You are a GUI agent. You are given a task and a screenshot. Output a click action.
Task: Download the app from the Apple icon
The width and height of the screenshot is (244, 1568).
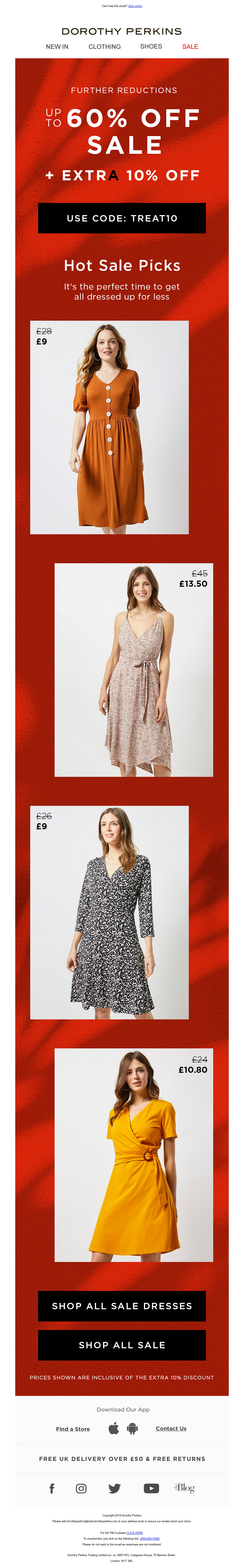(x=114, y=1428)
